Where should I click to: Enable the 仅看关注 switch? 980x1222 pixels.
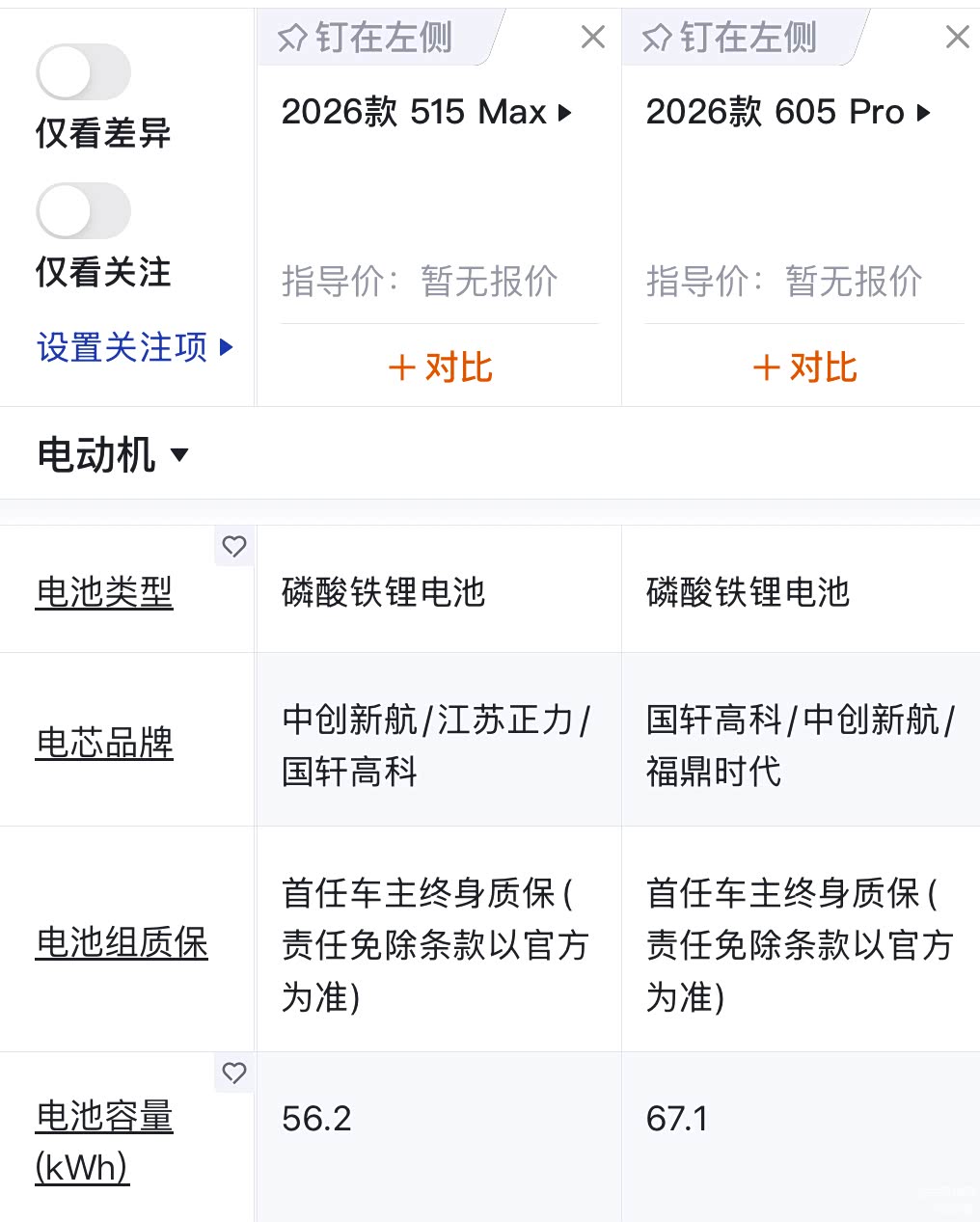click(83, 211)
